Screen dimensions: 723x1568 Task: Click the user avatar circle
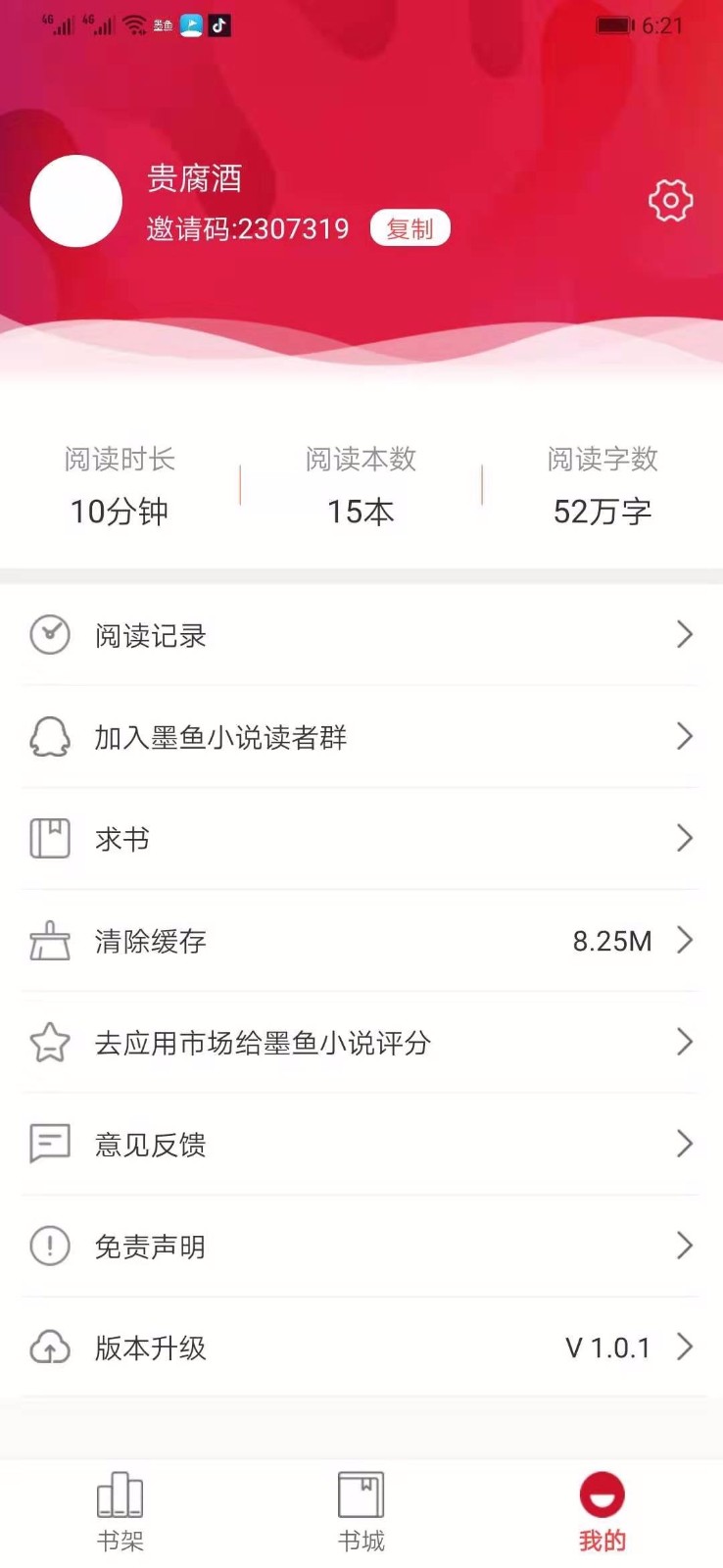pyautogui.click(x=75, y=200)
